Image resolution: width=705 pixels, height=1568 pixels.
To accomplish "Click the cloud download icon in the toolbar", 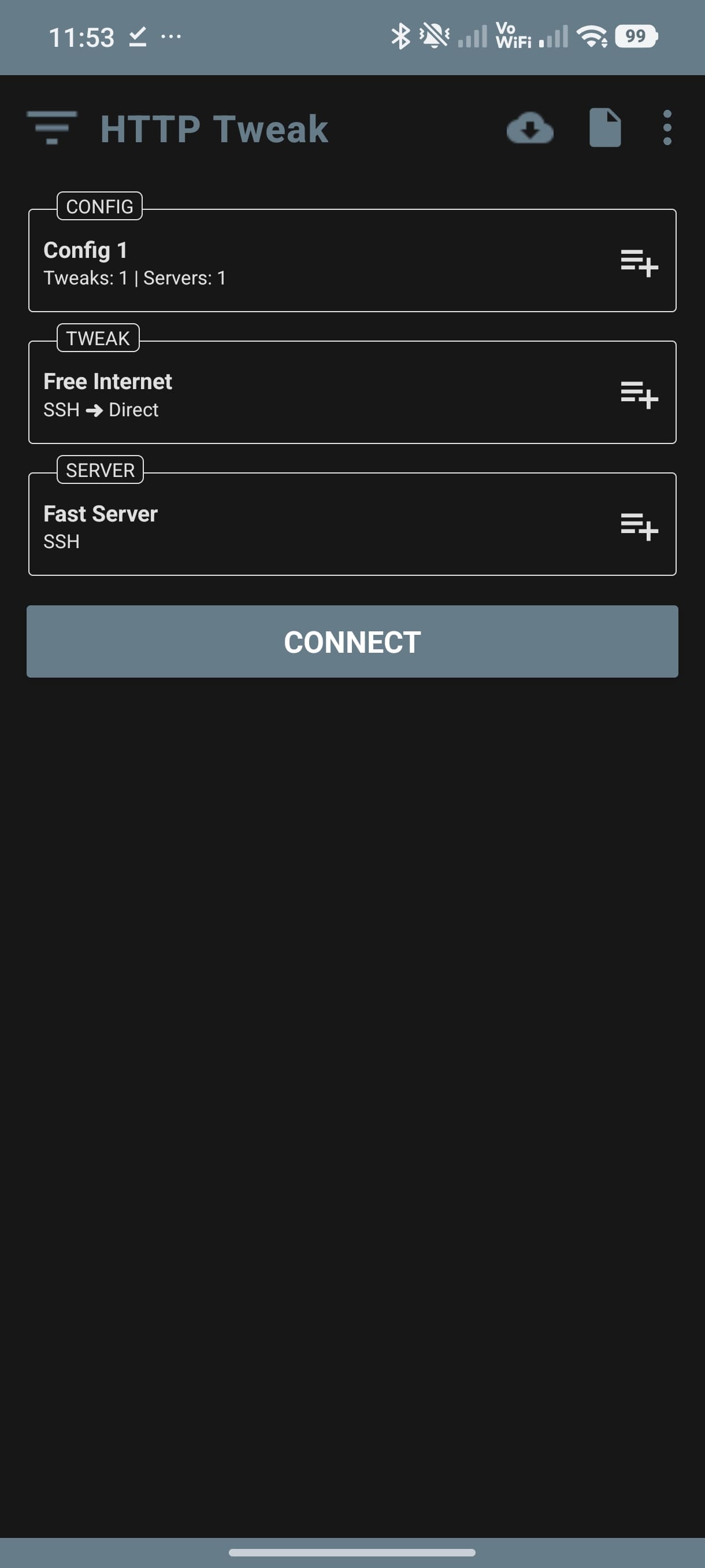I will click(530, 128).
